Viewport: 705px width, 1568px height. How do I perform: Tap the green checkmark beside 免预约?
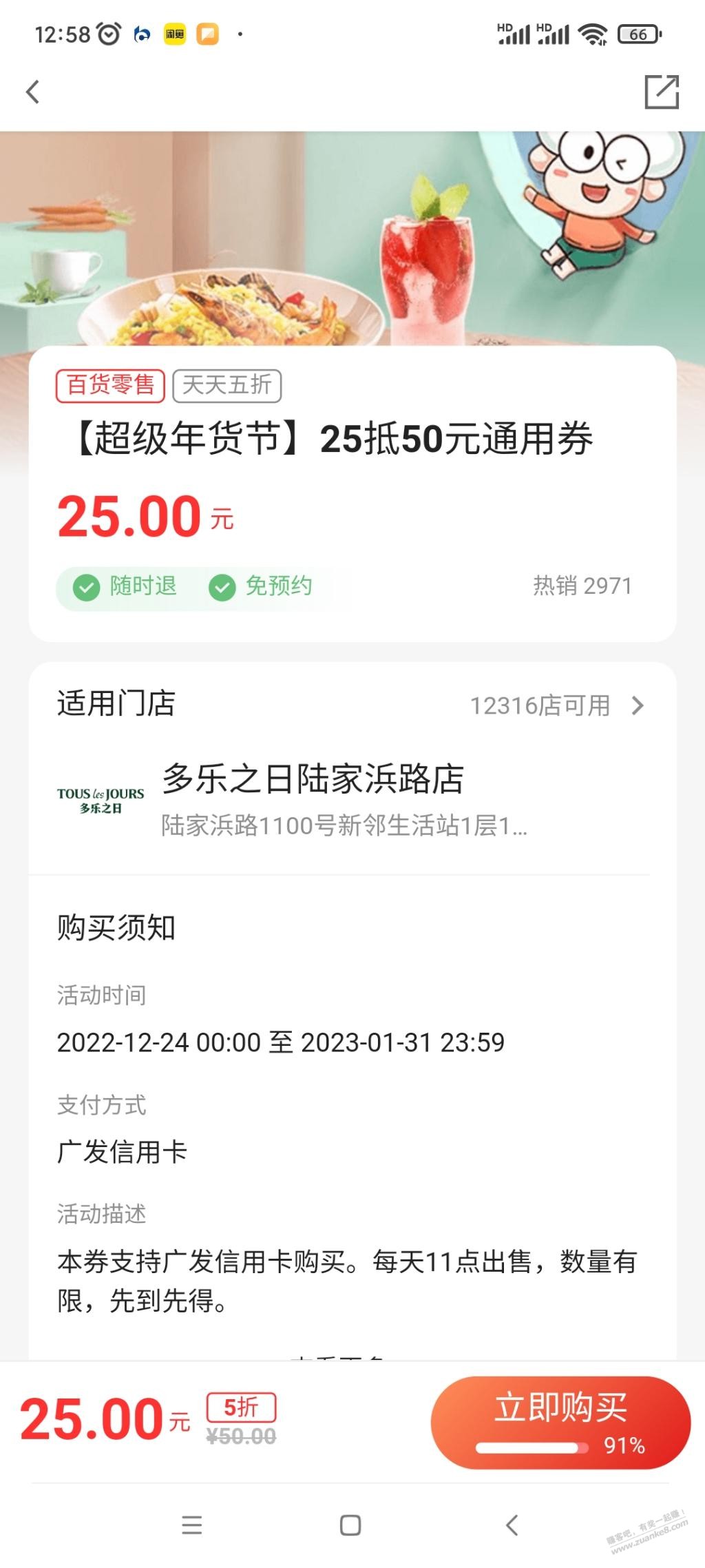tap(223, 588)
